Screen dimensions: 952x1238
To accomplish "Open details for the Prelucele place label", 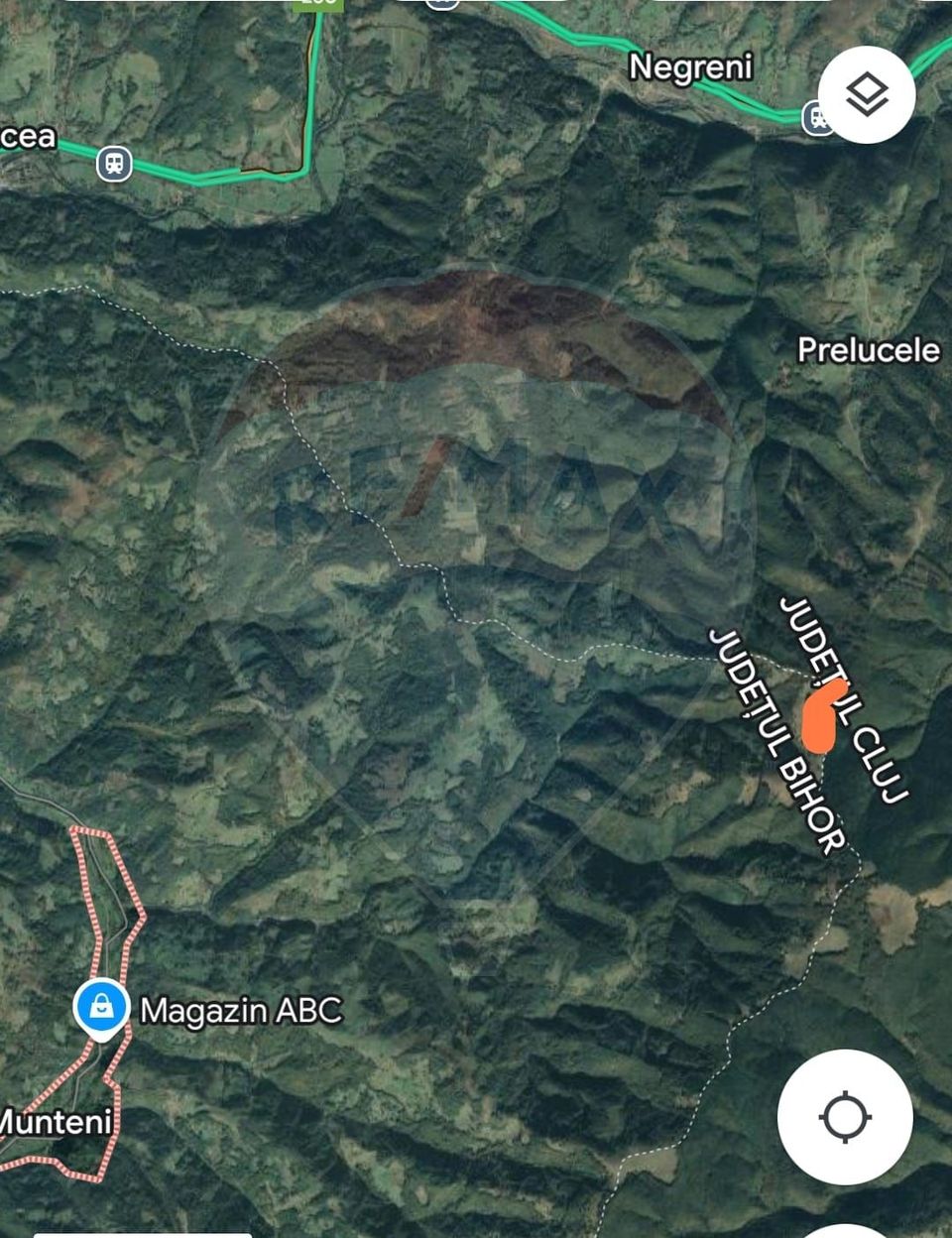I will tap(868, 350).
